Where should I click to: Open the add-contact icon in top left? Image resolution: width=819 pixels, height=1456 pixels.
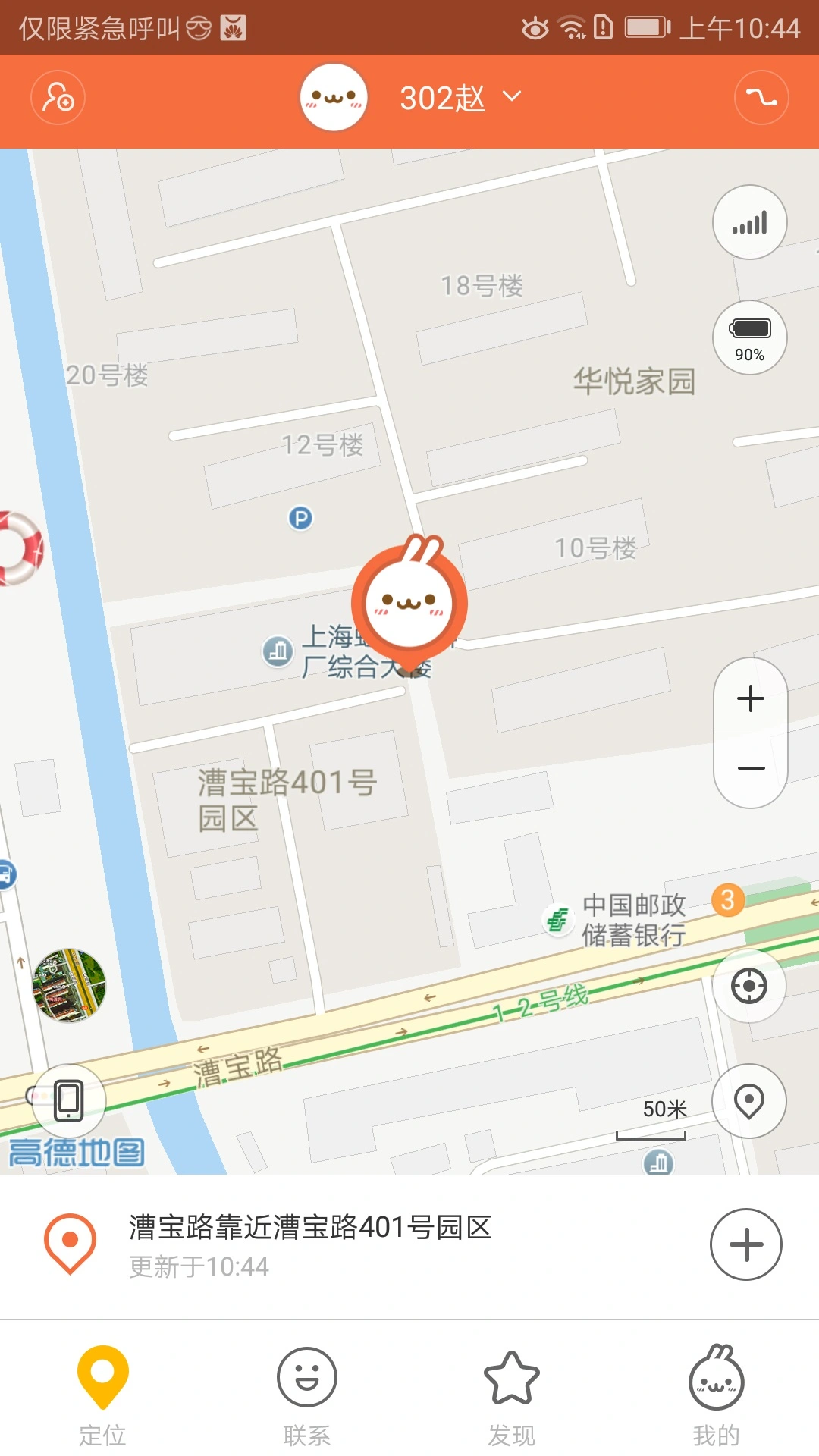click(x=57, y=97)
